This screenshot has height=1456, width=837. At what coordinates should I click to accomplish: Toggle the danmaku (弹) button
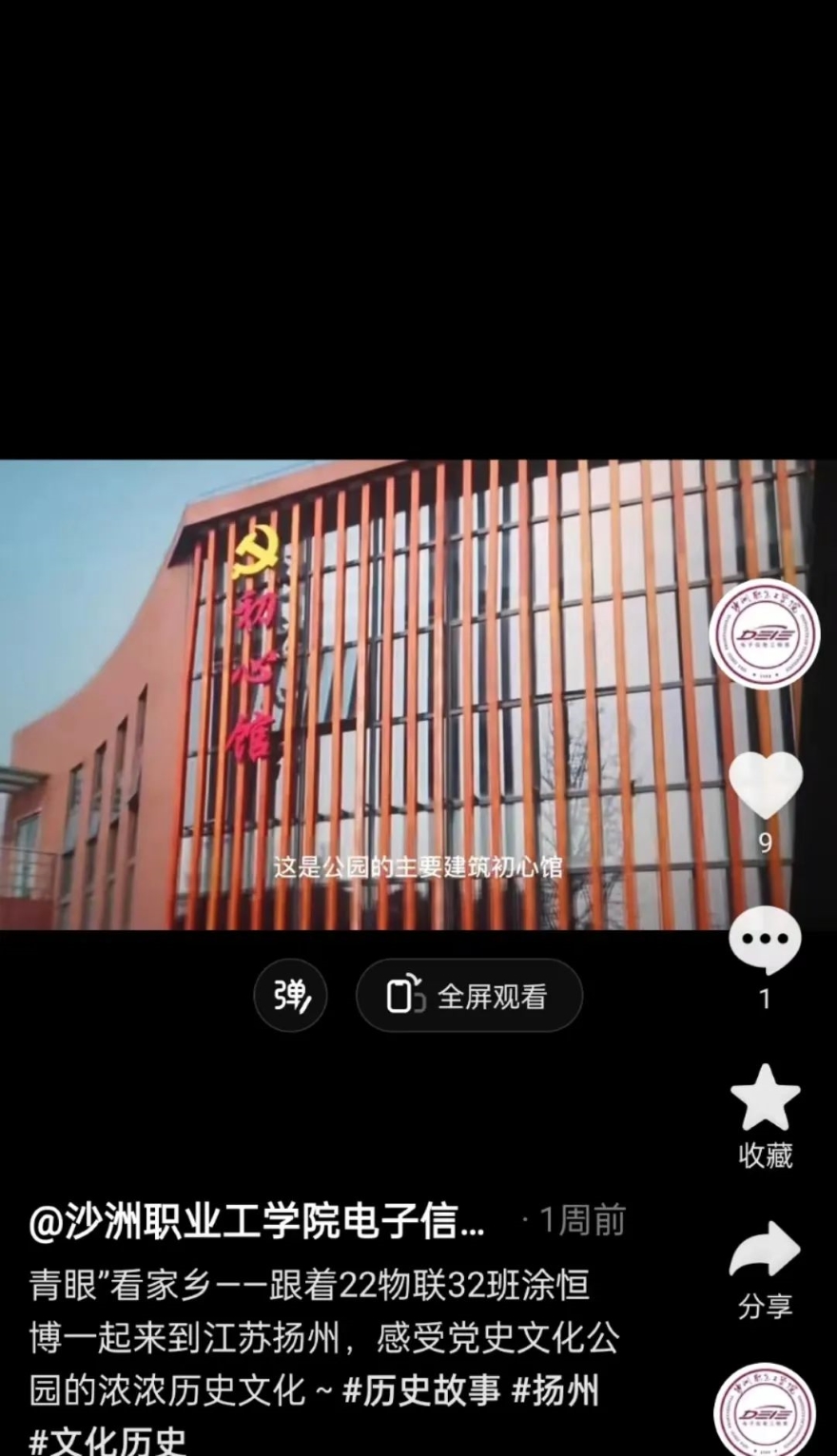pos(290,996)
